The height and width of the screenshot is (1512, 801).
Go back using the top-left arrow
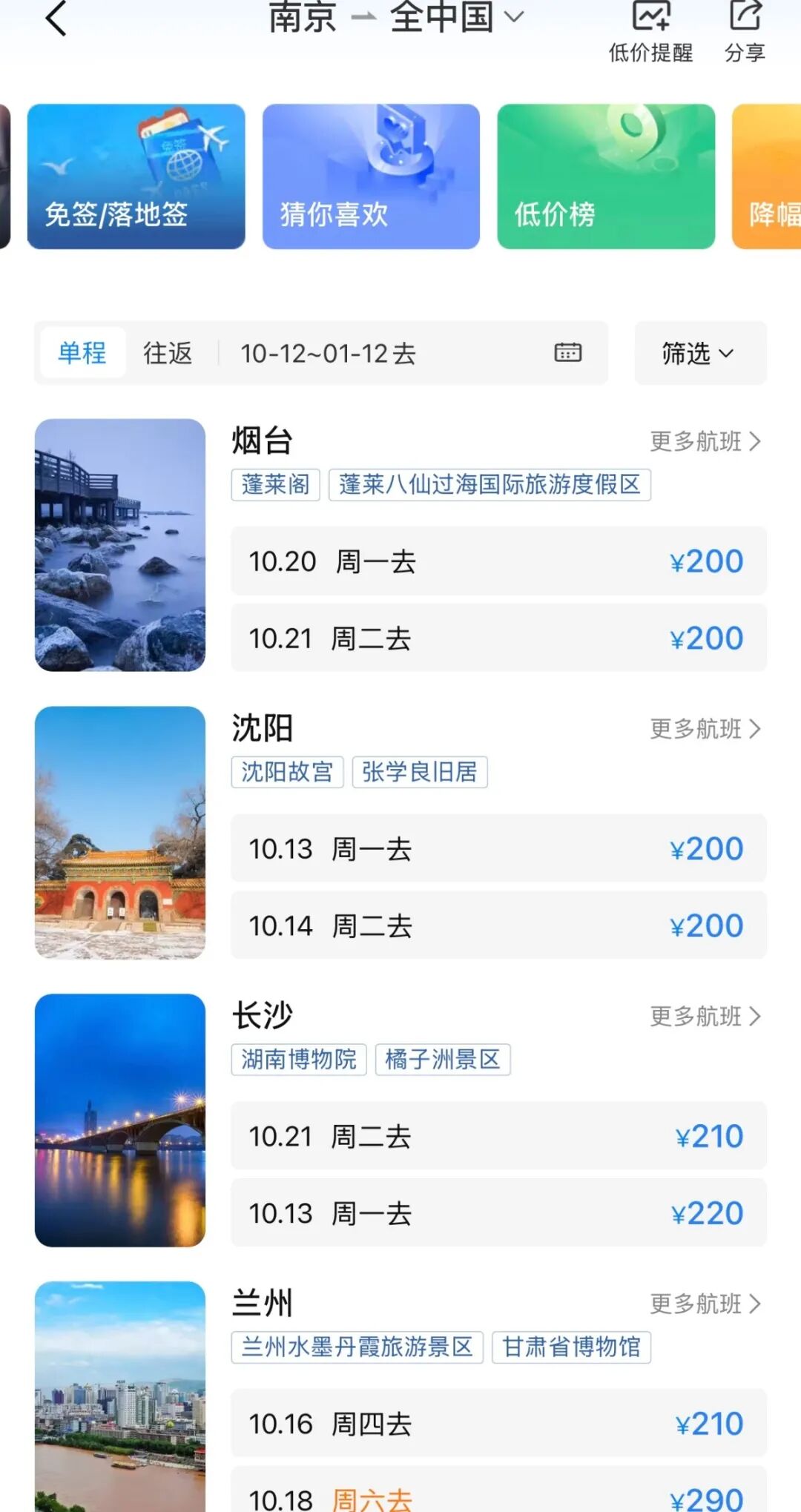pyautogui.click(x=56, y=19)
